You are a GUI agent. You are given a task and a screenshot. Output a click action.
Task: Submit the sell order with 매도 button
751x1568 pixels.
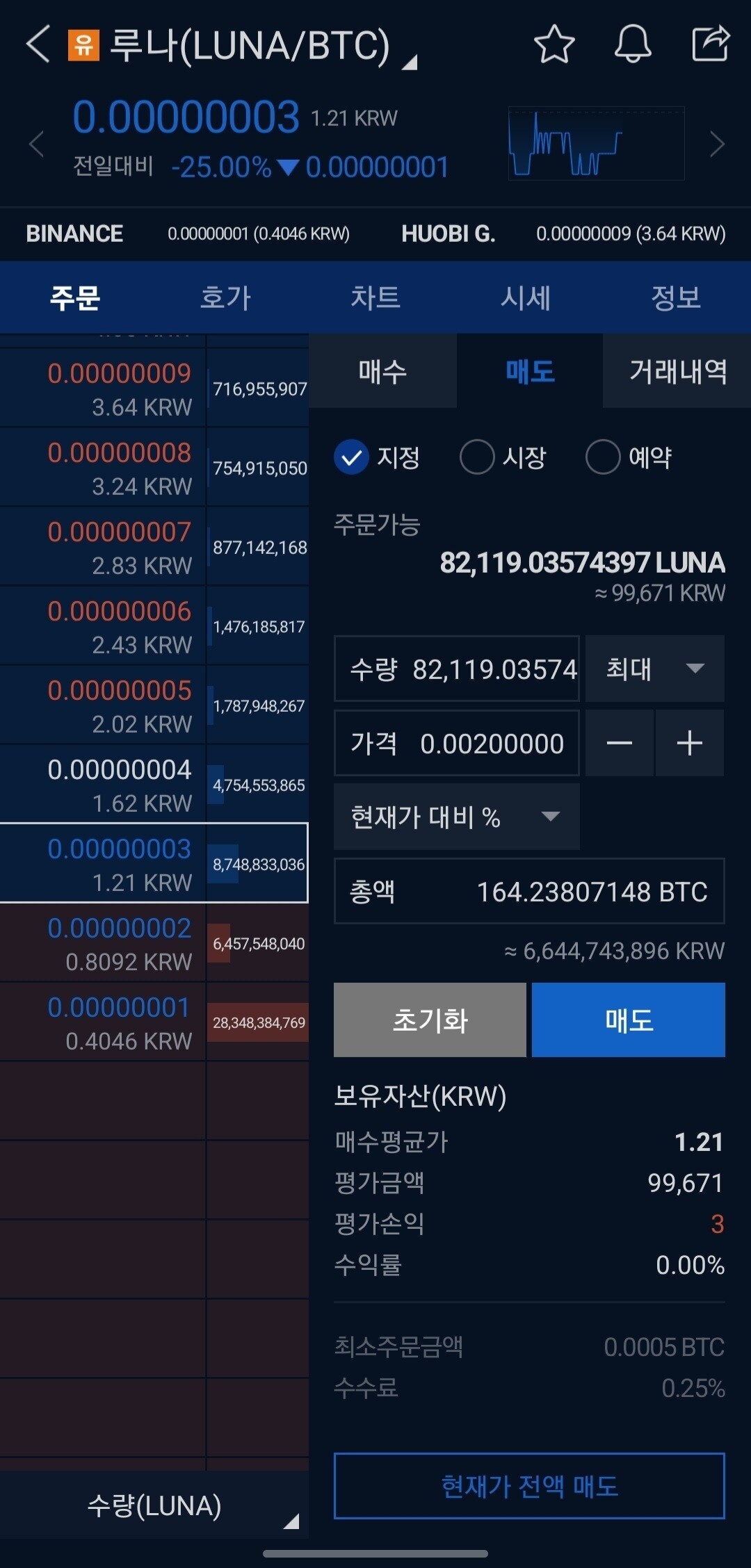[x=629, y=1020]
